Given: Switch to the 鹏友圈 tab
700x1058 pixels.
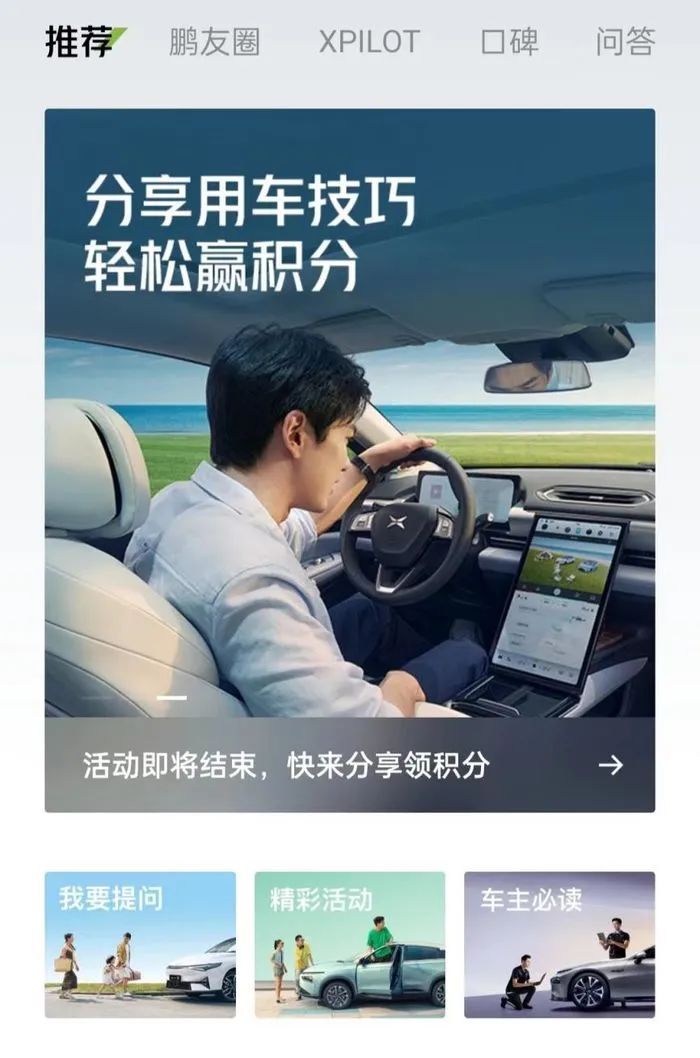Looking at the screenshot, I should click(x=214, y=42).
